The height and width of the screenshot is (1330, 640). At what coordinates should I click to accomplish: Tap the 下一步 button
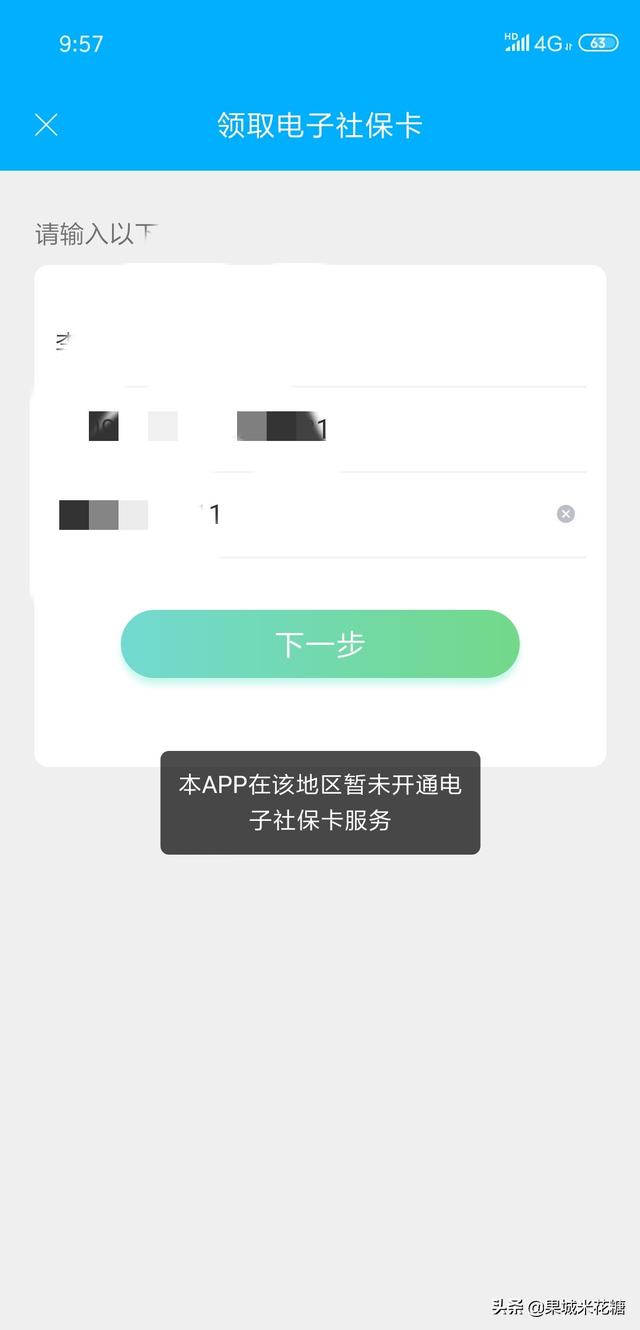pyautogui.click(x=320, y=644)
